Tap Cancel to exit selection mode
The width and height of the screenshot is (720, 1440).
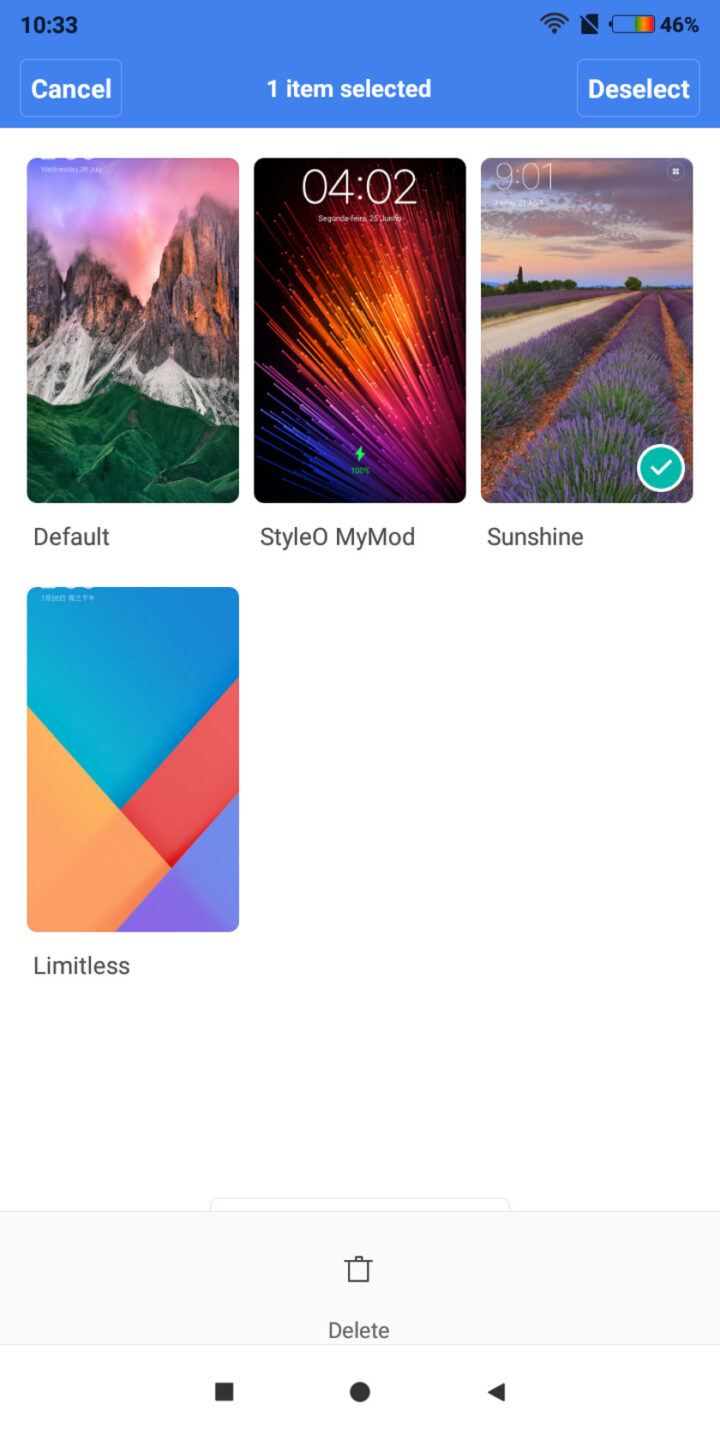(x=70, y=88)
